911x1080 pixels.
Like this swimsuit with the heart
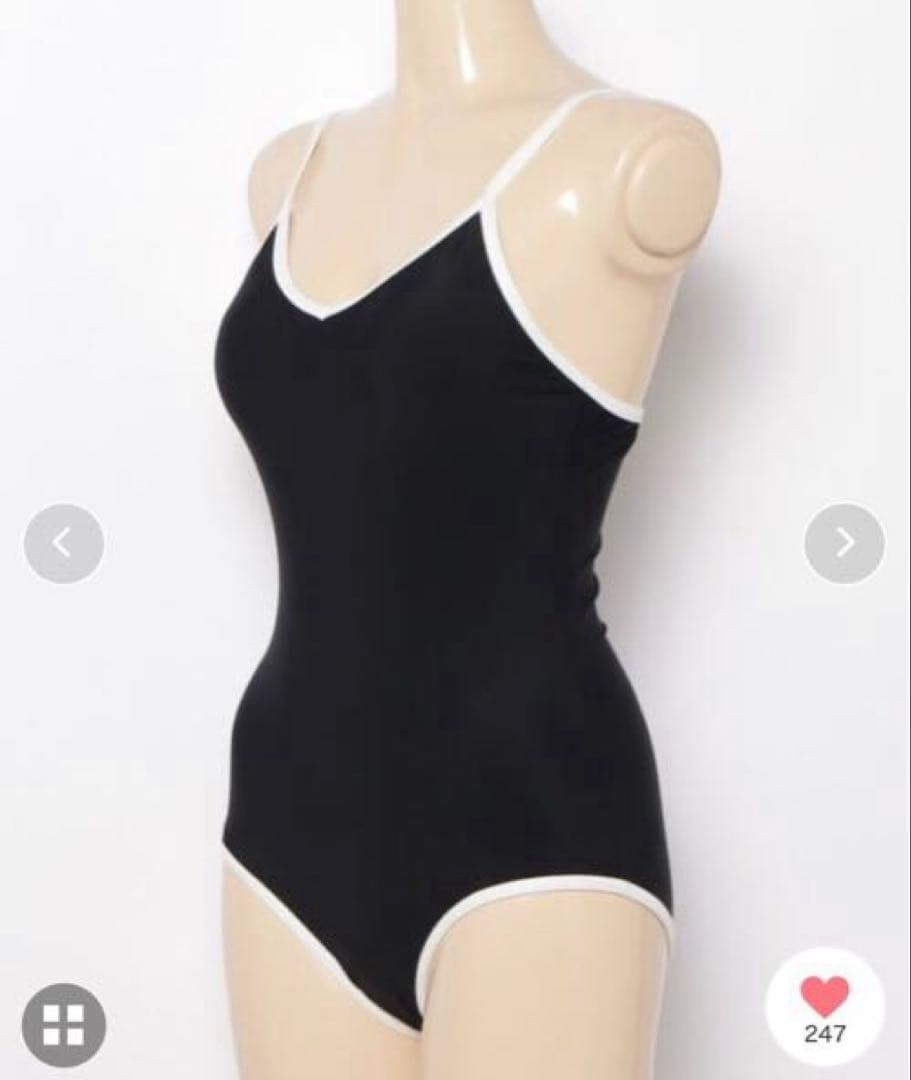(825, 997)
